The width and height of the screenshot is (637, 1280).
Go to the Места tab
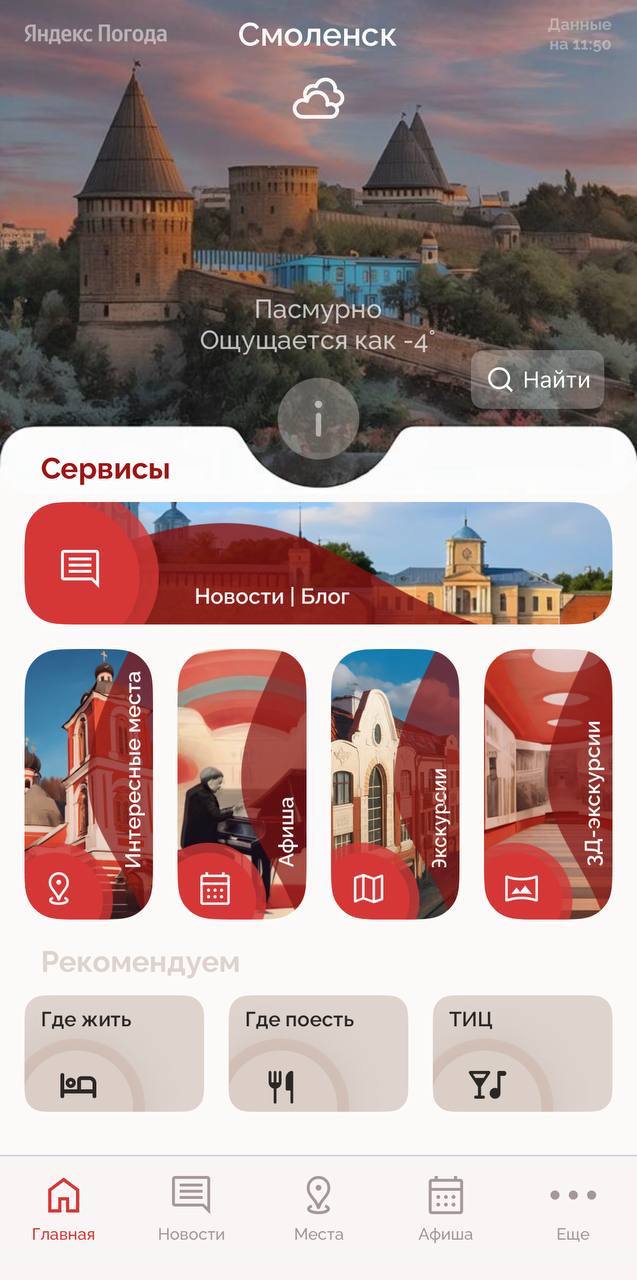pos(318,1208)
